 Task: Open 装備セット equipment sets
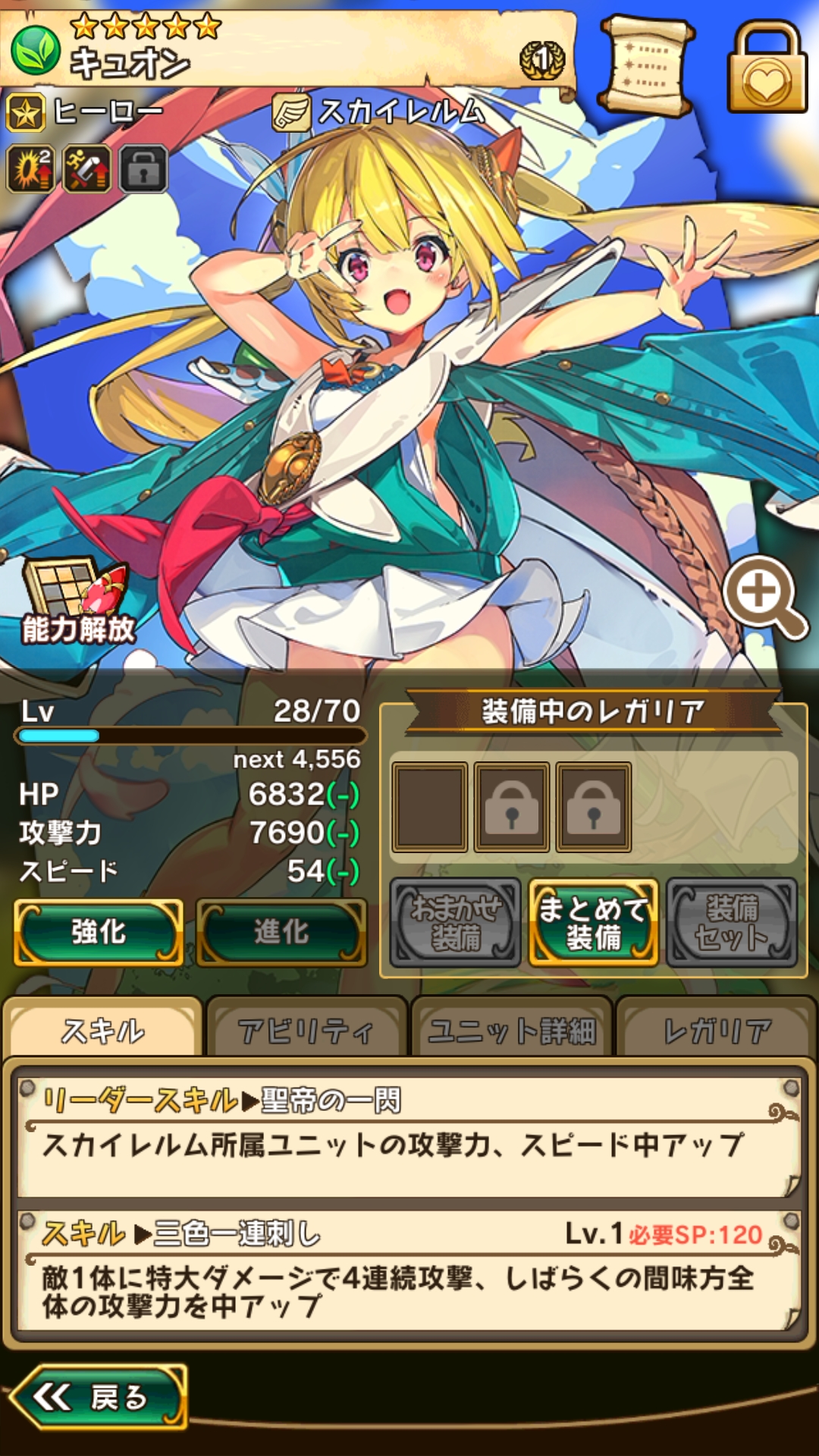[x=732, y=923]
